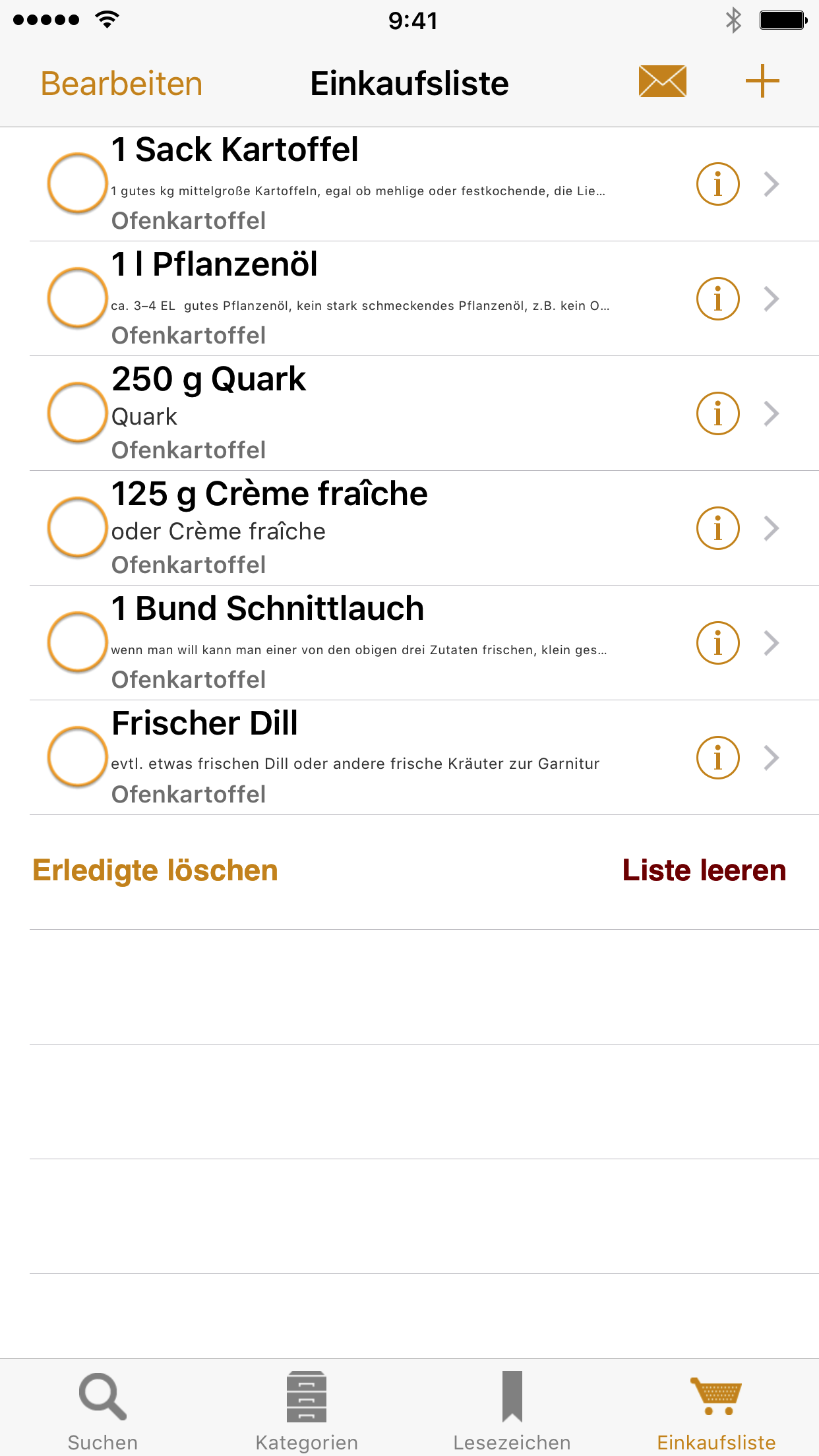The image size is (819, 1456).
Task: Tap Bearbeiten to edit the list
Action: 121,84
